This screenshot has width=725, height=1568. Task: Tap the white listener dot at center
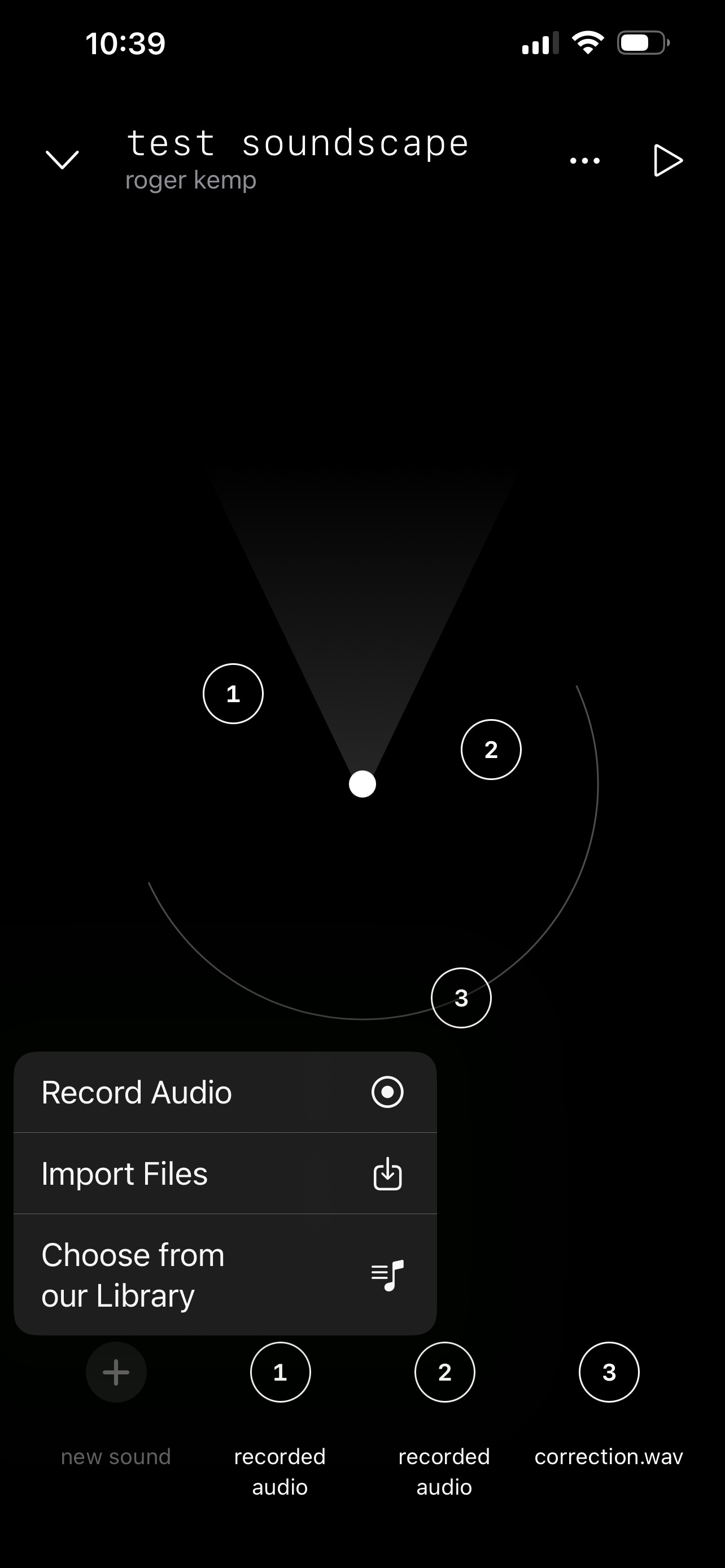click(x=362, y=784)
